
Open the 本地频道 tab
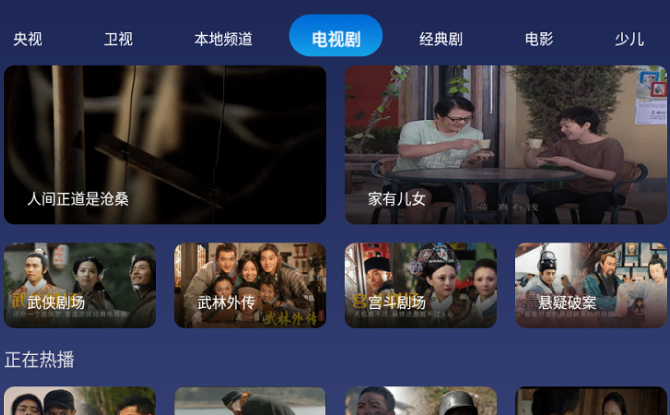[223, 39]
